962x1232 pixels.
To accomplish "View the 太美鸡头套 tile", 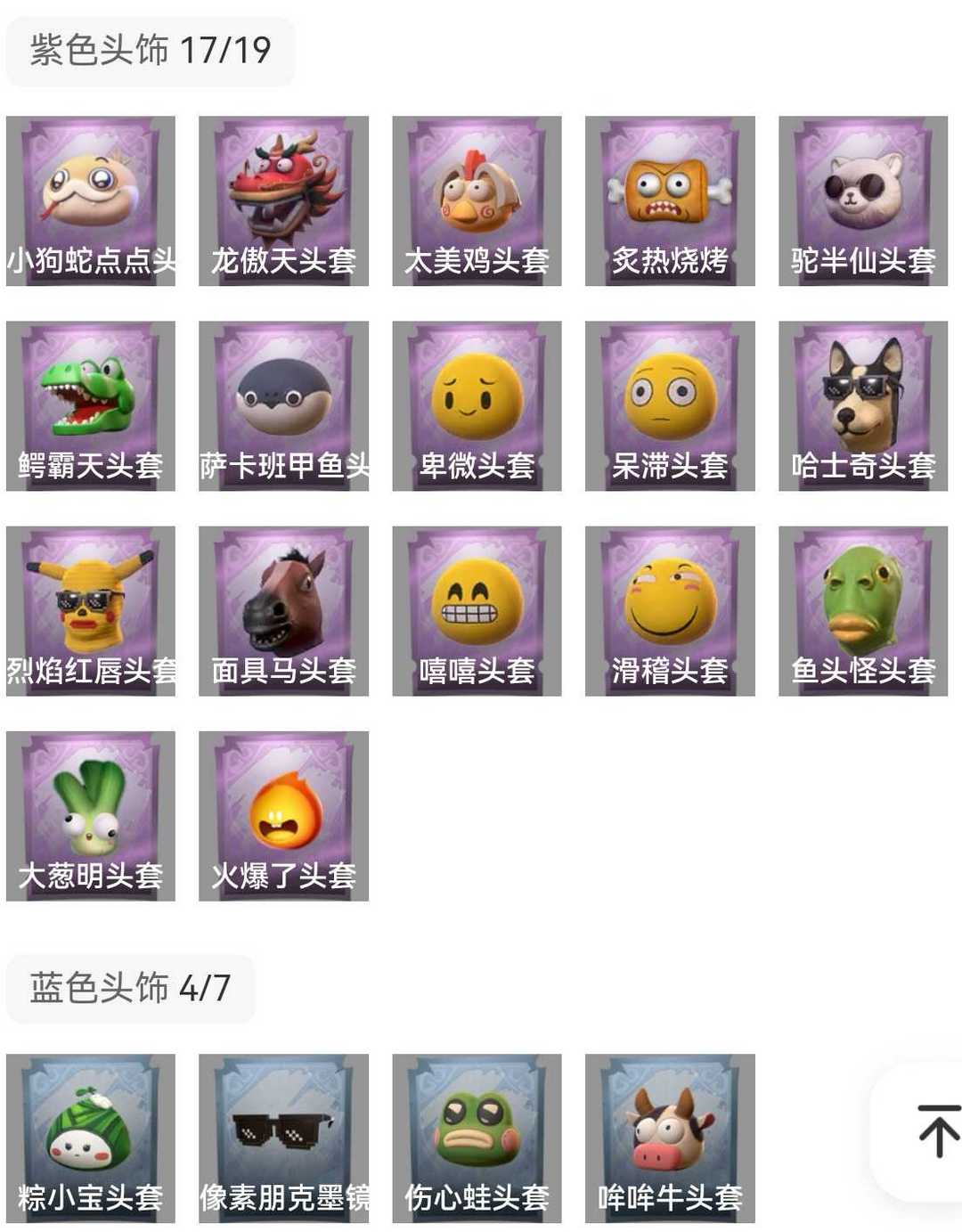I will [x=477, y=201].
